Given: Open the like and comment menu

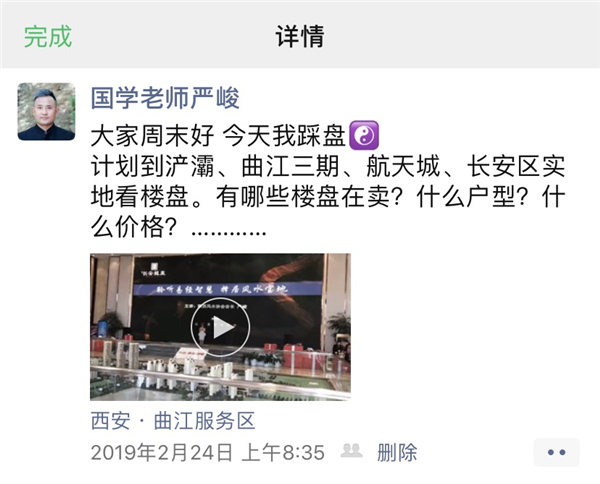Looking at the screenshot, I should [x=556, y=452].
